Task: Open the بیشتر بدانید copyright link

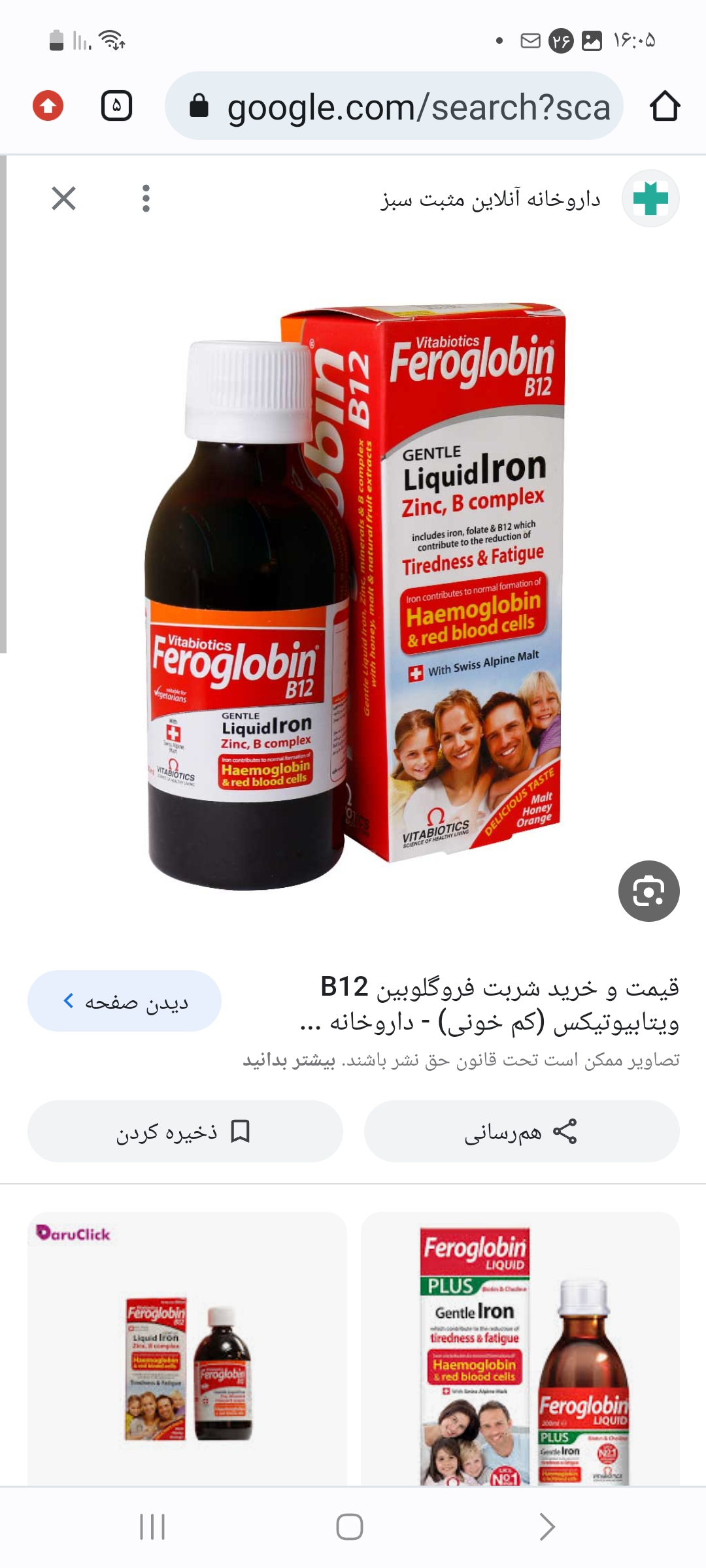Action: pos(289,1060)
